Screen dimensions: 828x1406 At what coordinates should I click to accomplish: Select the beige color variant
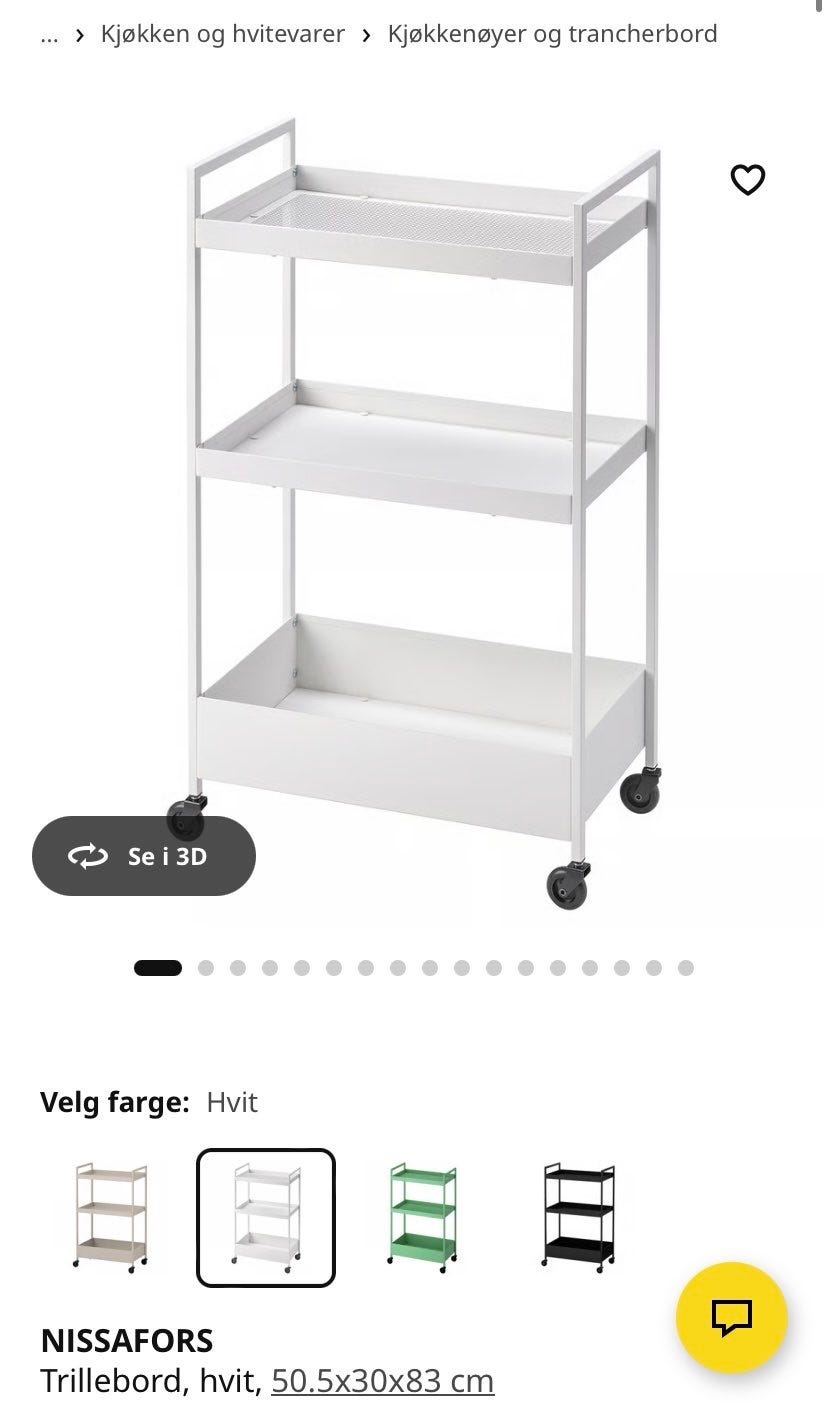tap(111, 1217)
